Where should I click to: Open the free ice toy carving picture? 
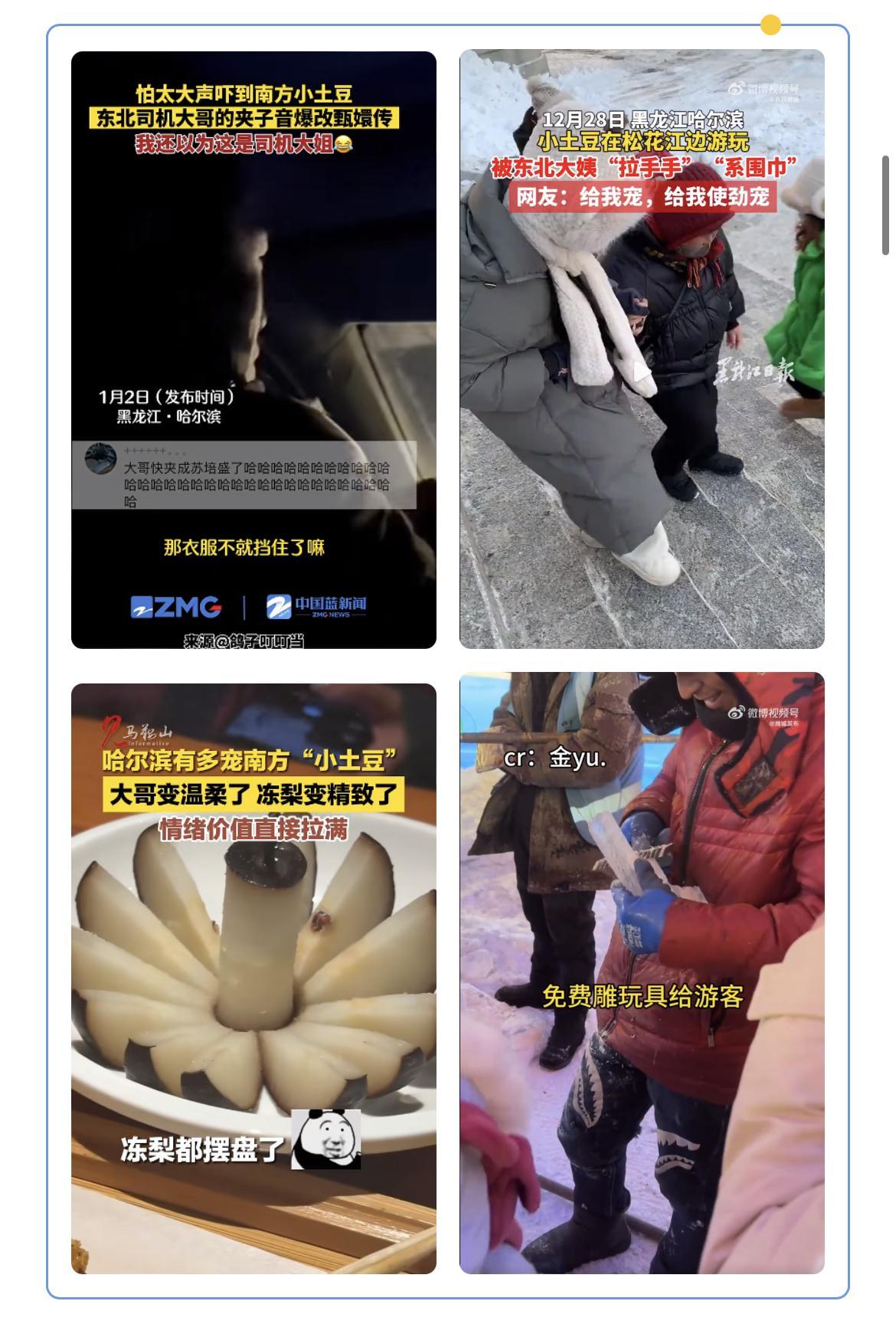click(642, 973)
